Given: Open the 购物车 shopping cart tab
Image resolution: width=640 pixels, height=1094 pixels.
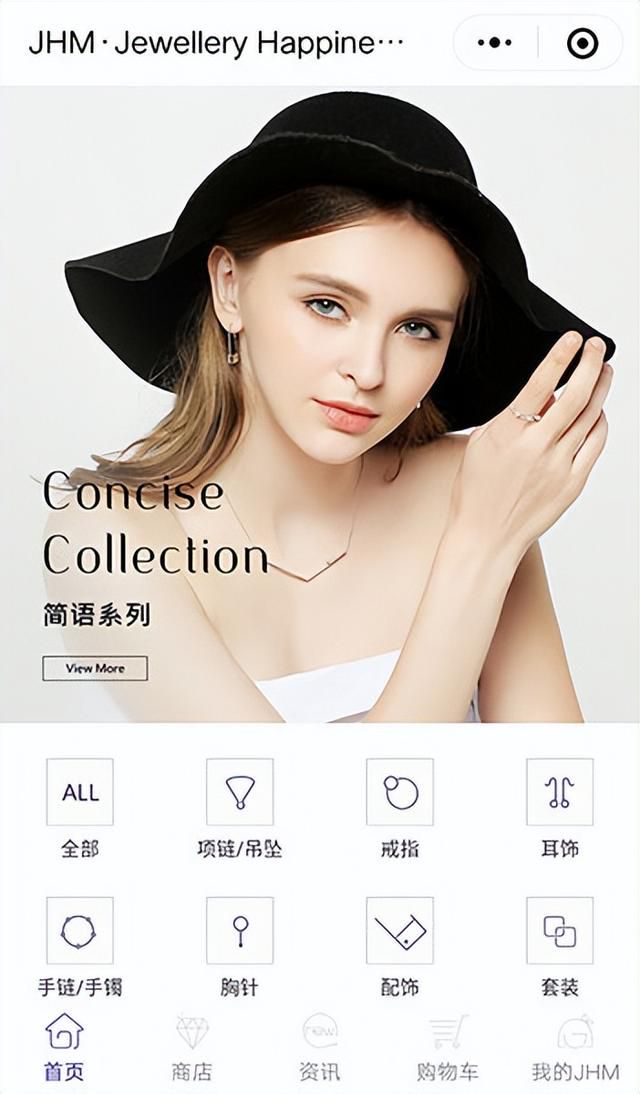Looking at the screenshot, I should point(448,1048).
